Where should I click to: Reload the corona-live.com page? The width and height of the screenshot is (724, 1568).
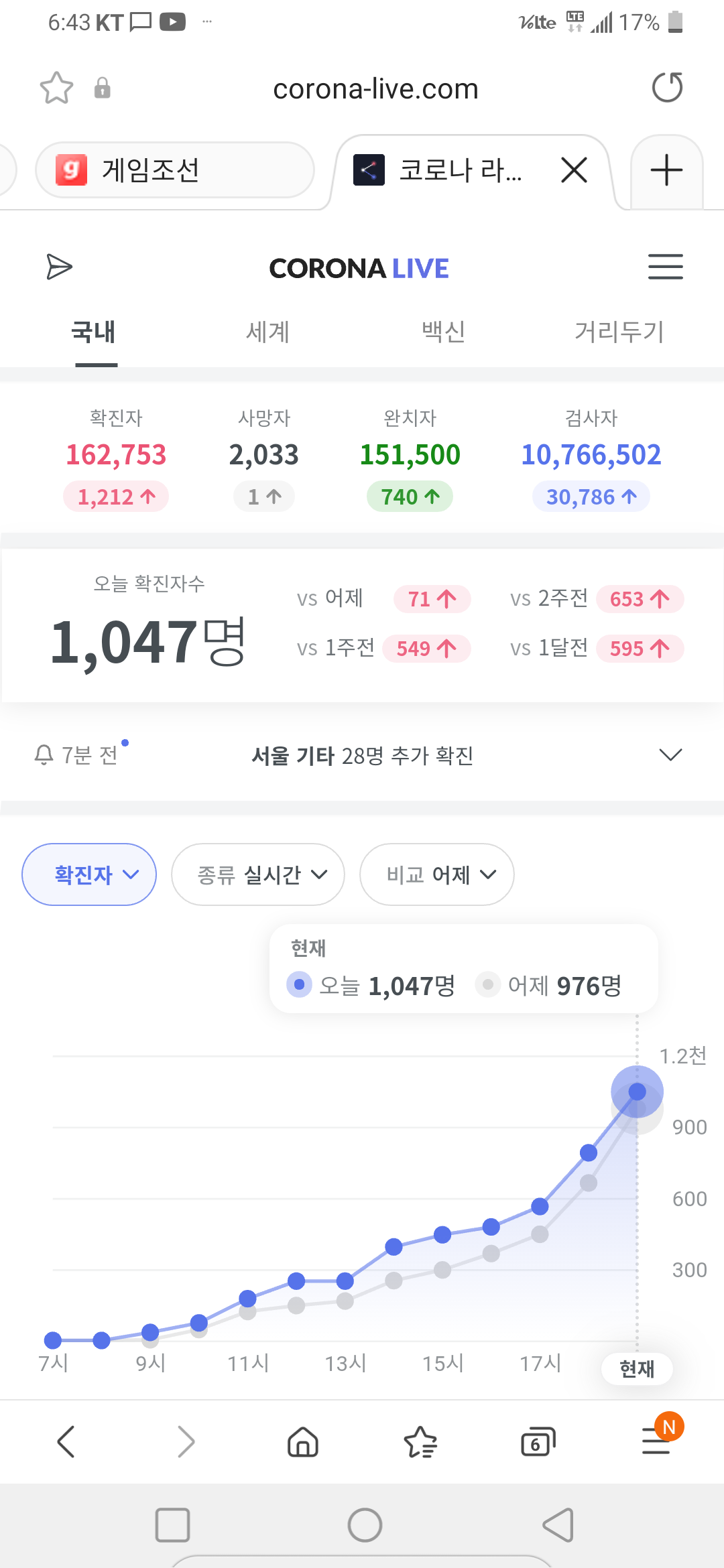[x=667, y=88]
